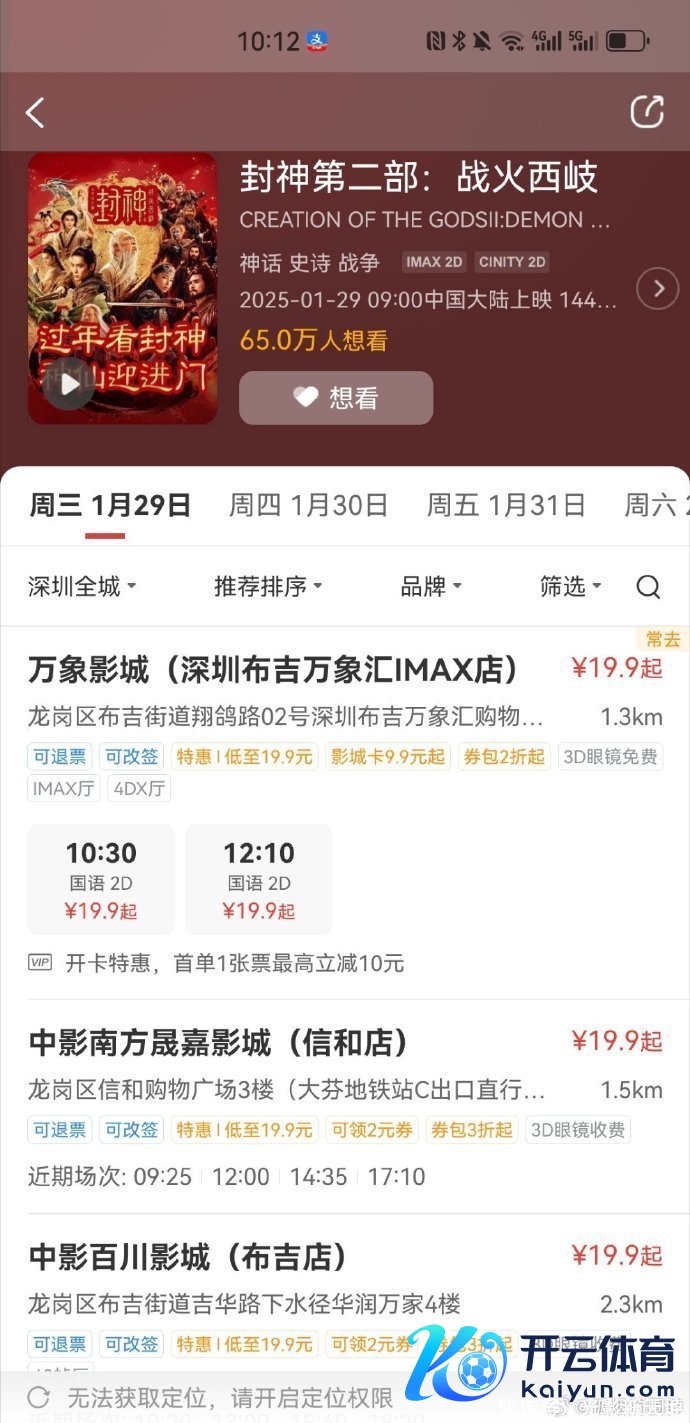This screenshot has height=1423, width=690.
Task: Open the 深圳全城 area dropdown
Action: (x=82, y=586)
